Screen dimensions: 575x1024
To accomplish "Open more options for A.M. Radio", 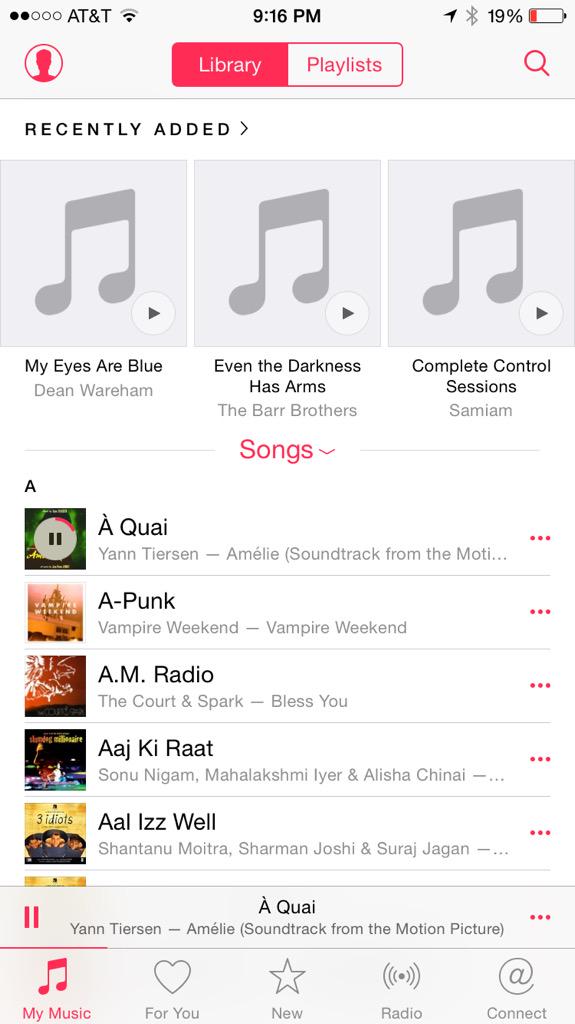I will click(540, 686).
